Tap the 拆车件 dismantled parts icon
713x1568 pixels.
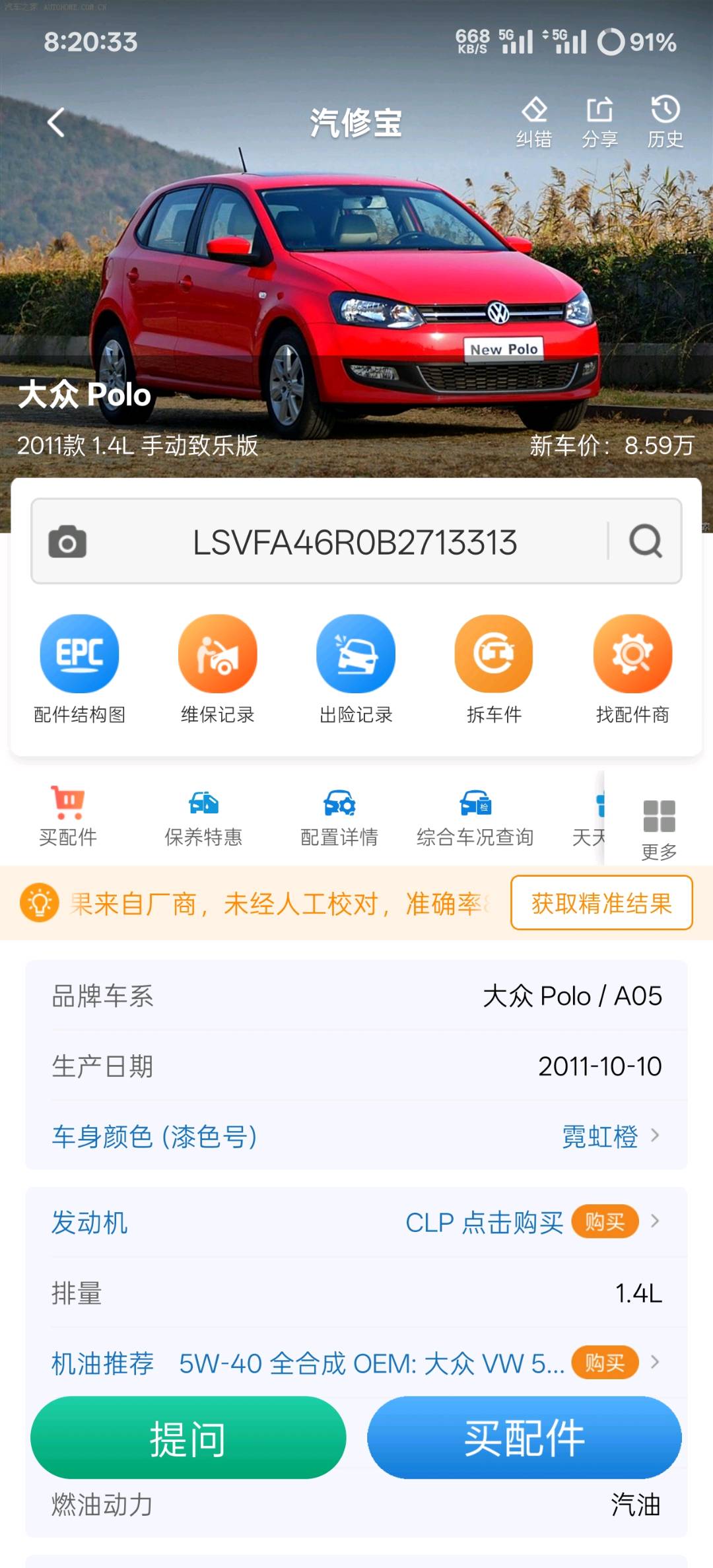click(x=494, y=654)
